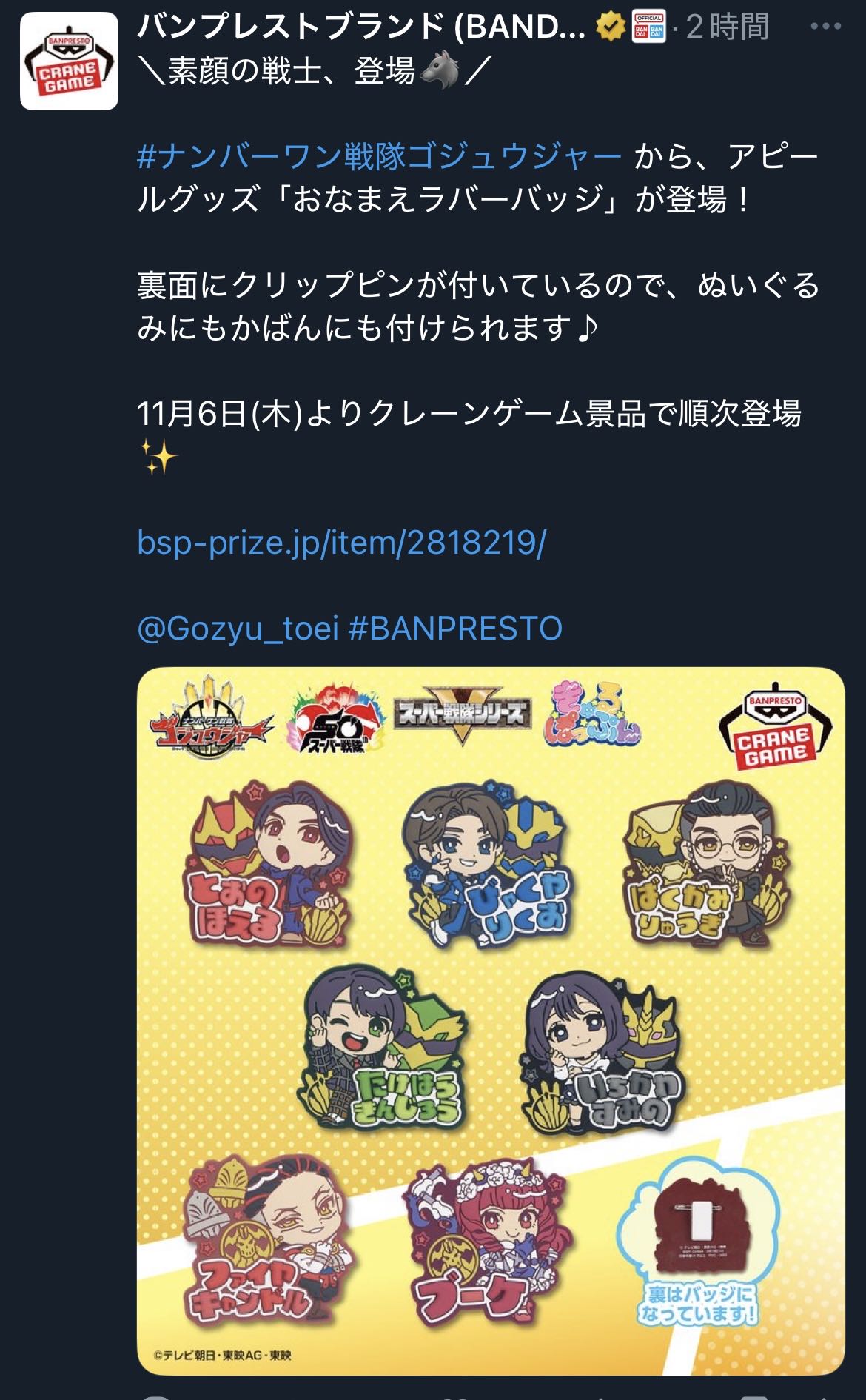The height and width of the screenshot is (1400, 866).
Task: Open the bsp-prize.jp item link
Action: 342,543
